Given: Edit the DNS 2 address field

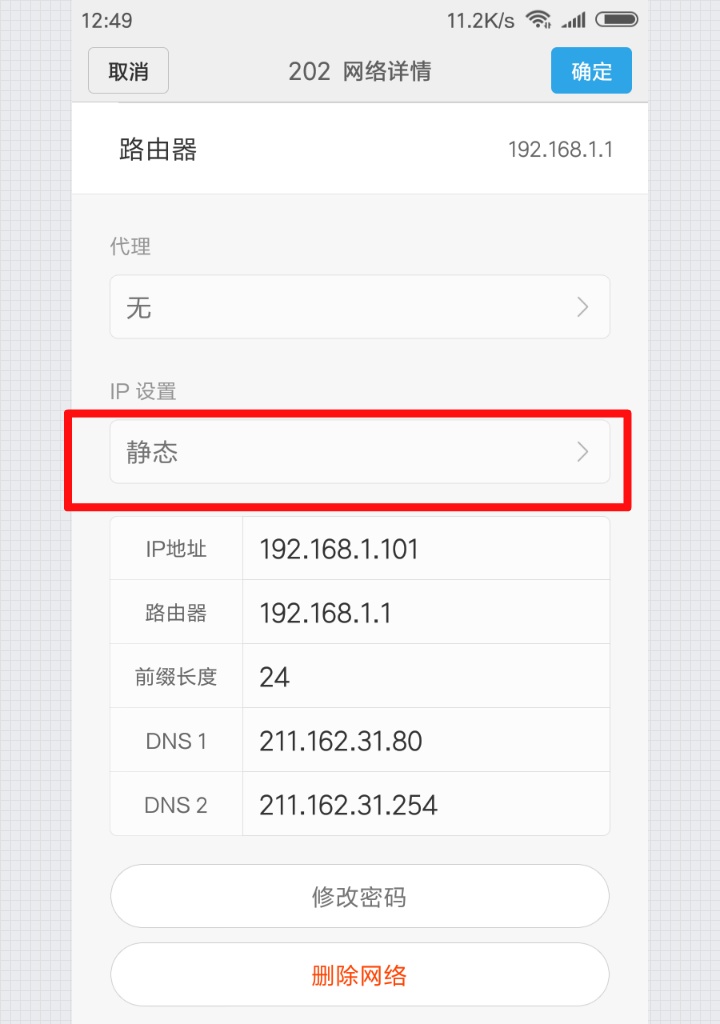Looking at the screenshot, I should pyautogui.click(x=426, y=805).
